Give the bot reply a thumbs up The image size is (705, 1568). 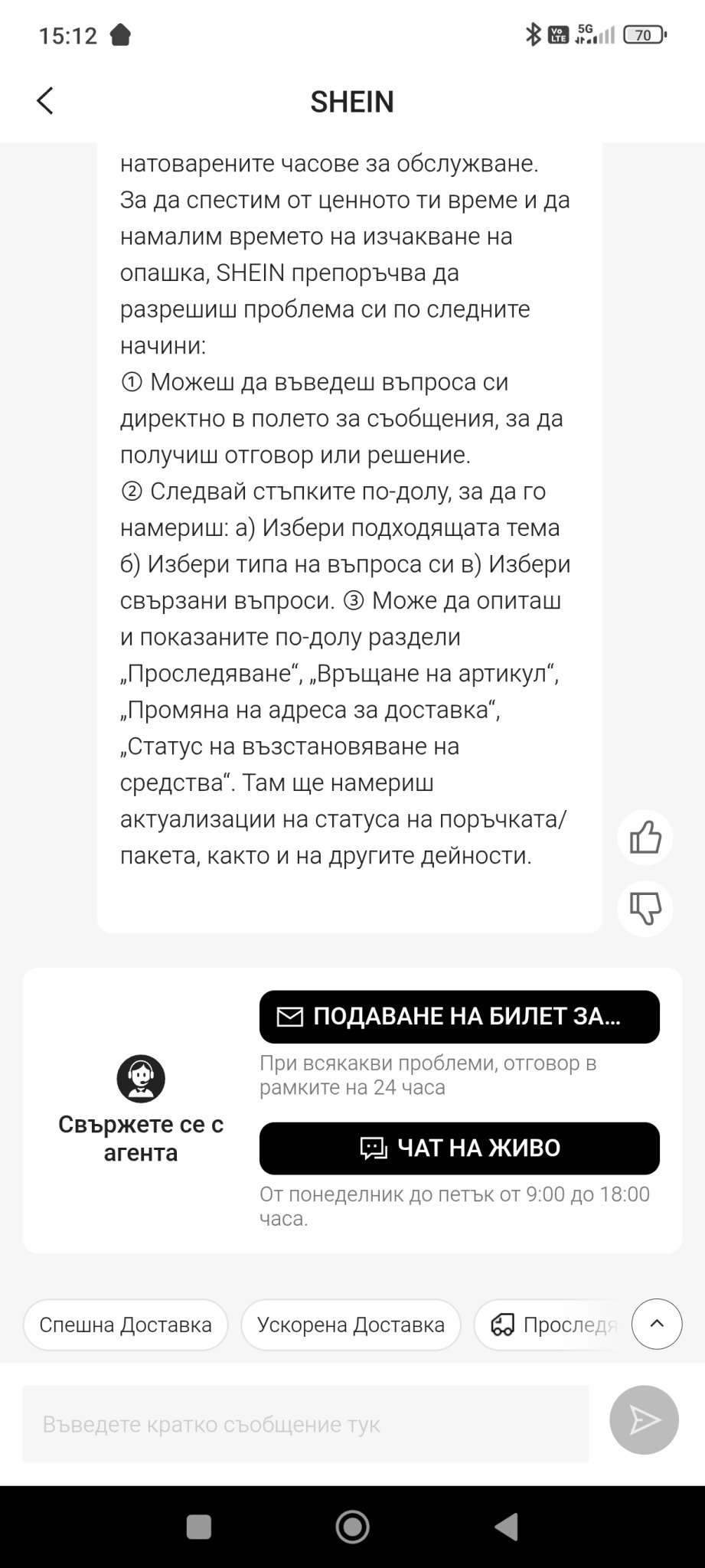645,837
